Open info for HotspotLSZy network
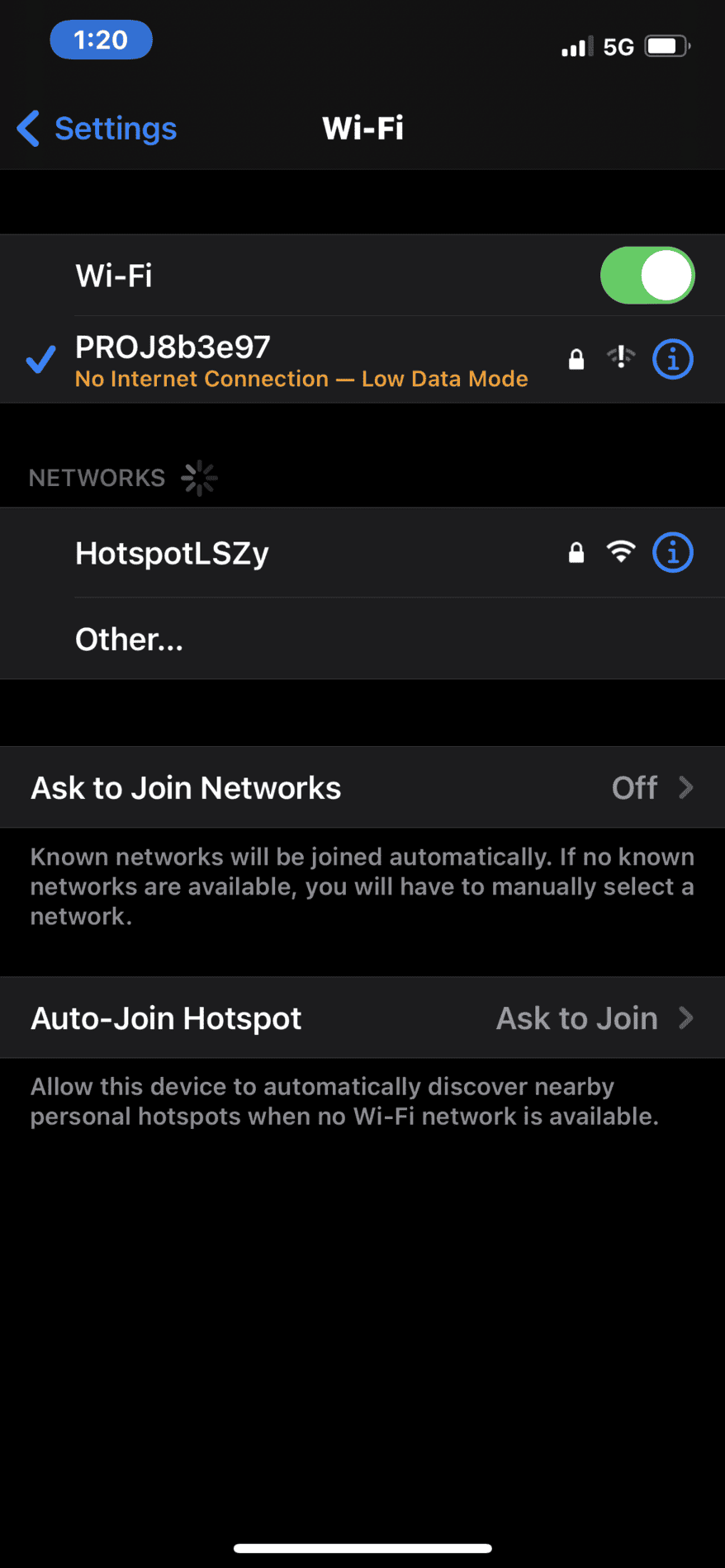Screen dimensions: 725x1568 (x=672, y=553)
